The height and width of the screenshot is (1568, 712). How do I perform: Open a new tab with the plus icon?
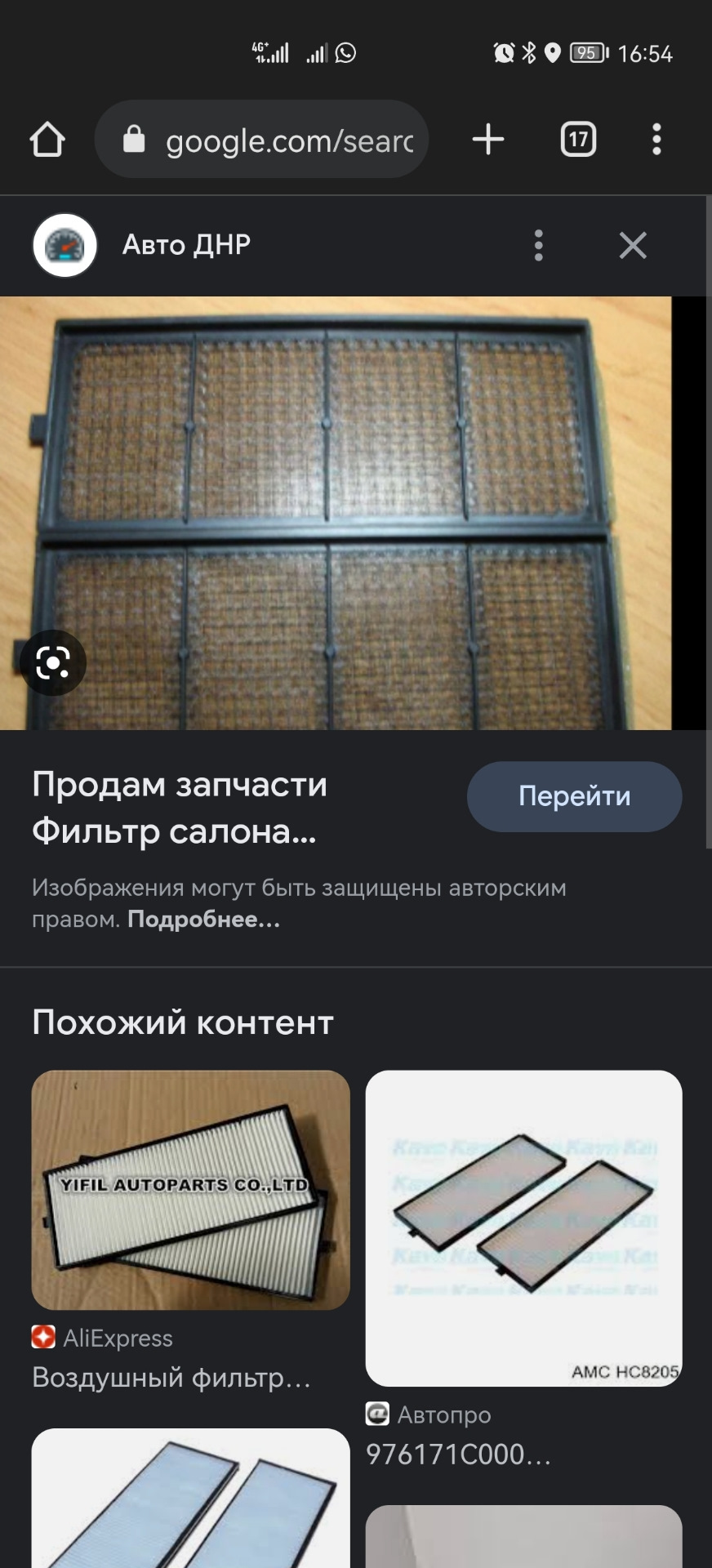coord(488,139)
